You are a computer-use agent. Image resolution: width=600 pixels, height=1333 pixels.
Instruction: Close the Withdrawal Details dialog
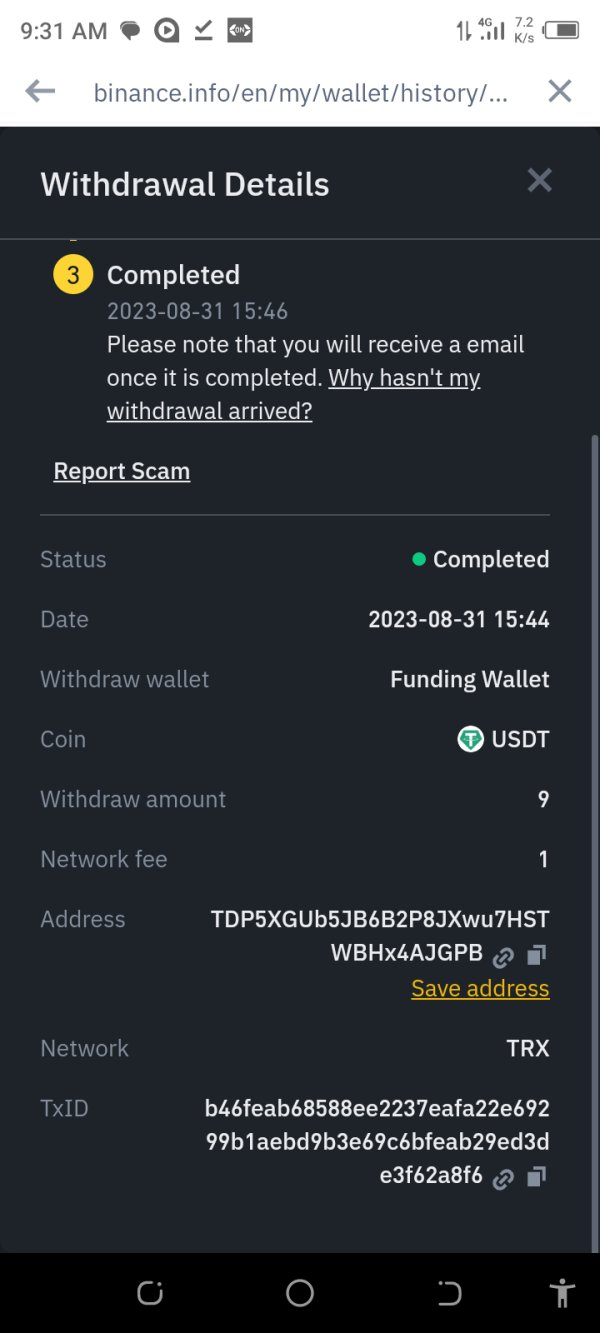pos(540,180)
